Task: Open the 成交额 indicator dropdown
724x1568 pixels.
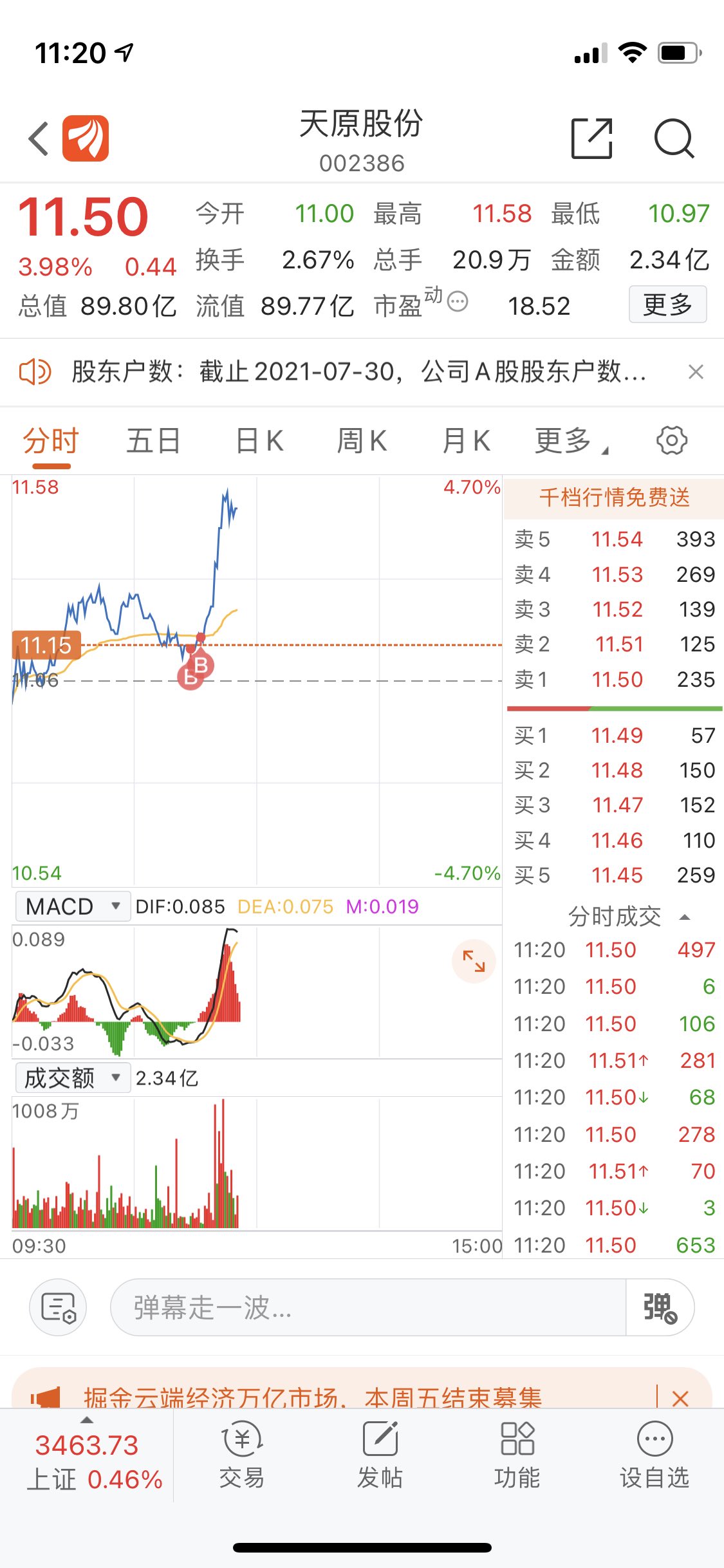Action: click(x=73, y=1078)
